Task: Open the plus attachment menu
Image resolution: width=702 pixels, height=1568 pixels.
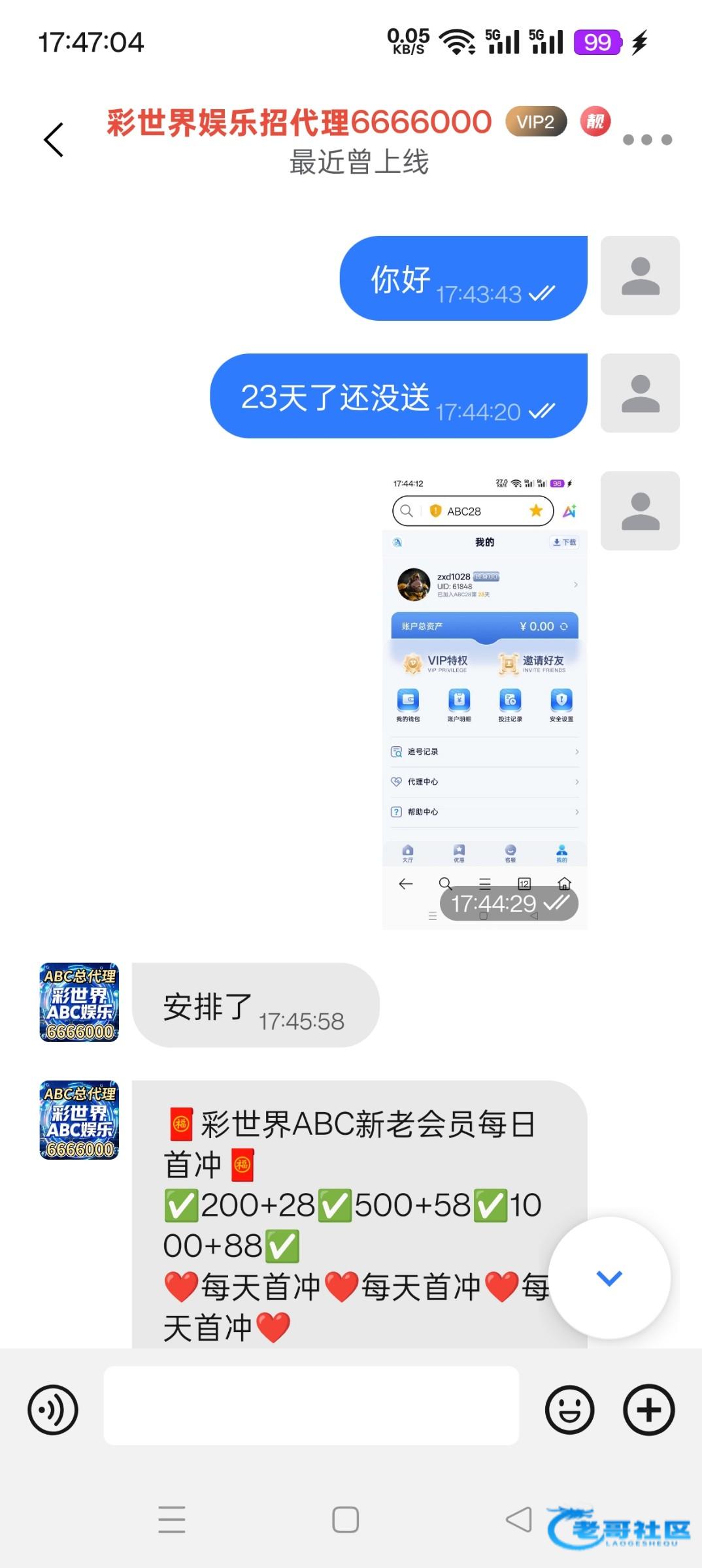Action: pos(648,1410)
